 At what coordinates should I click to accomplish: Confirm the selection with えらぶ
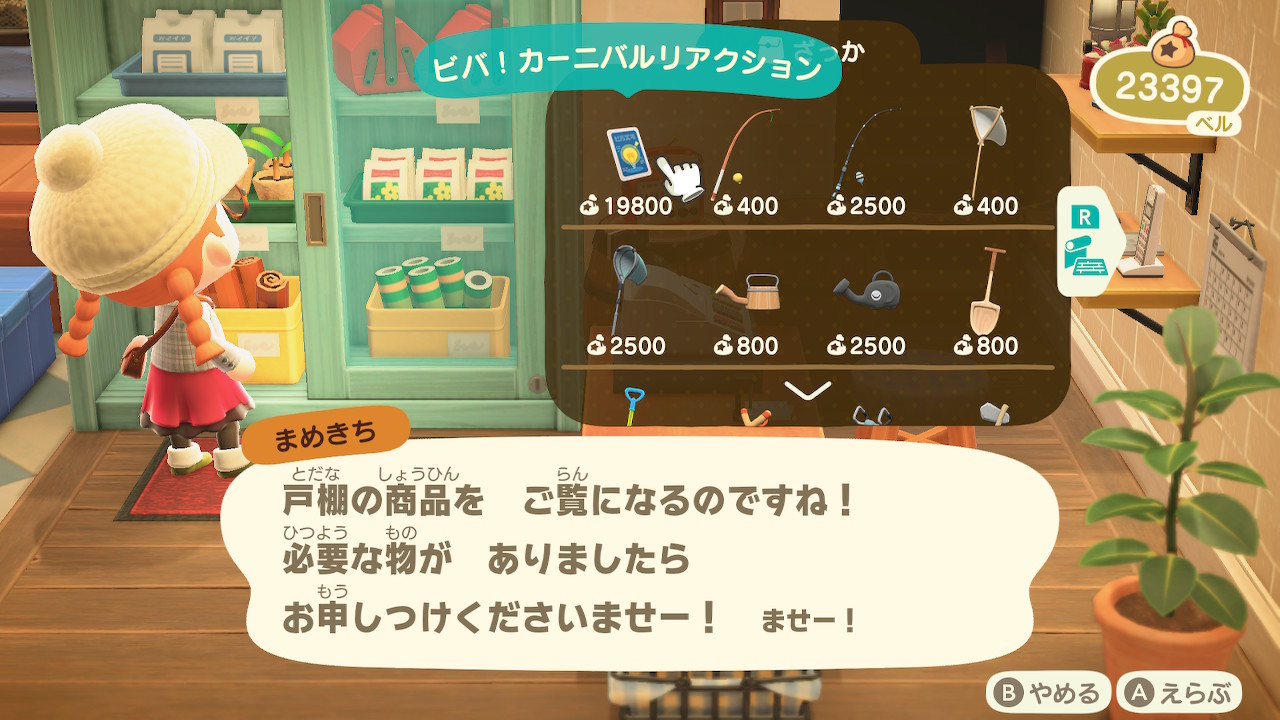coord(1180,693)
